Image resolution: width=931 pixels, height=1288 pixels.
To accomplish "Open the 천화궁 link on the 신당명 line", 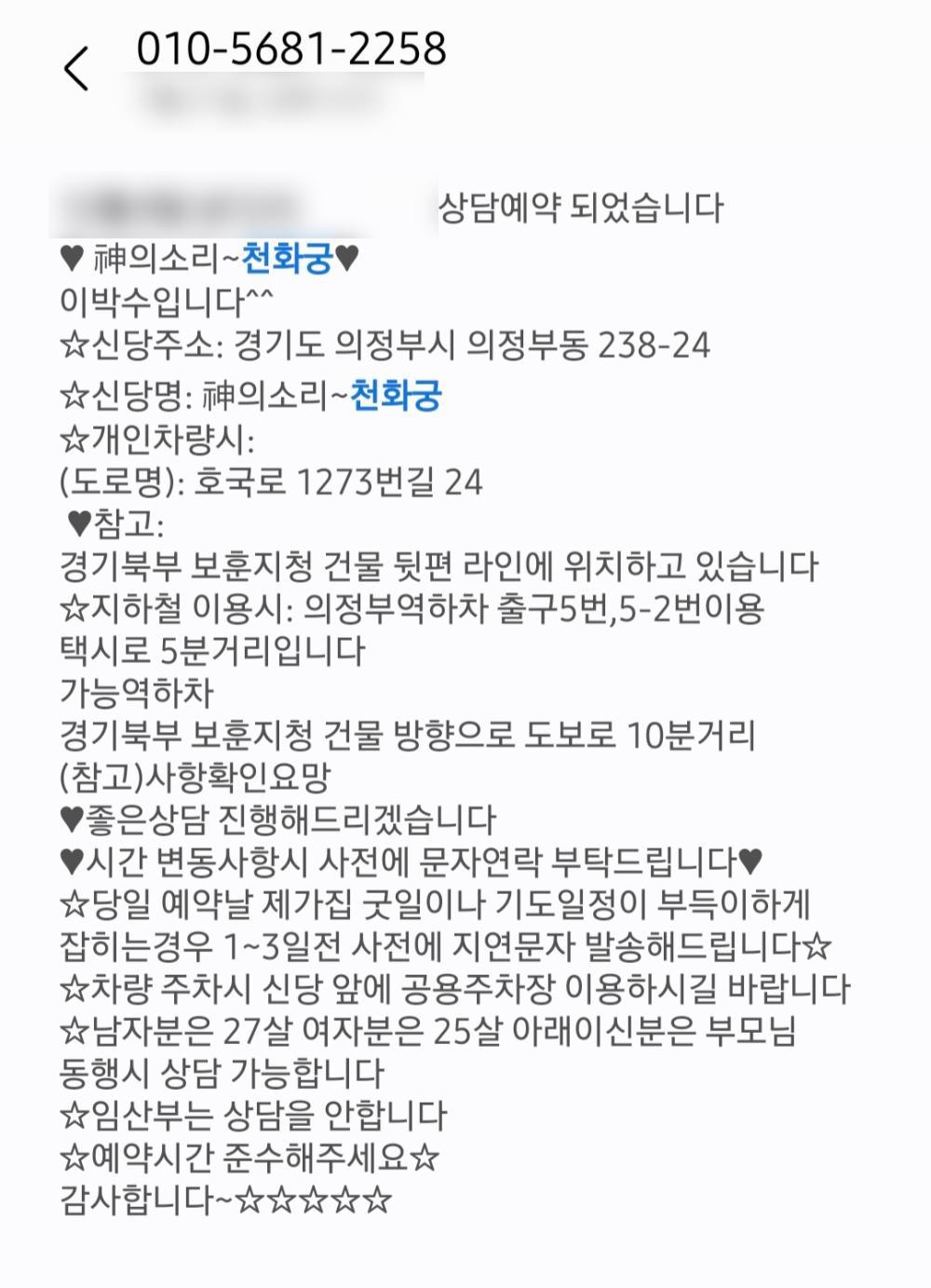I will coord(395,396).
